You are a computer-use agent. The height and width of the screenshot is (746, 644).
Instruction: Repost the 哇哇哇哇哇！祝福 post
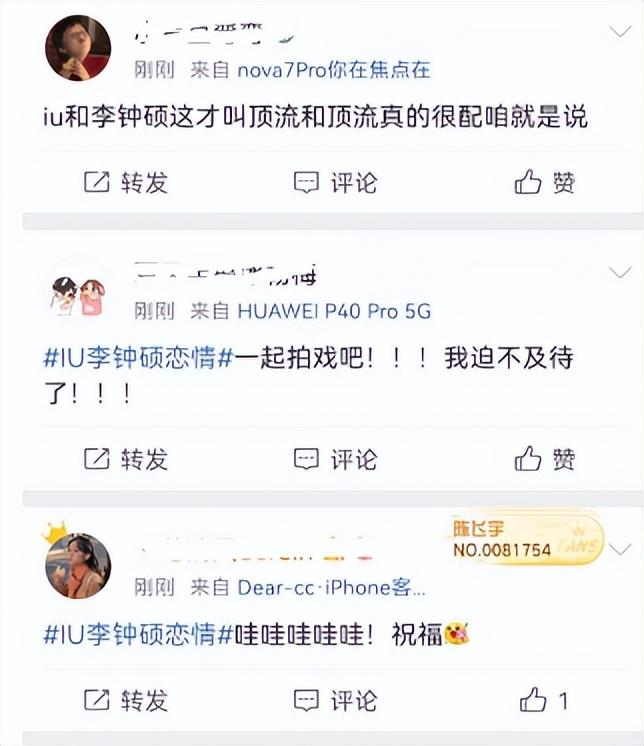point(126,700)
